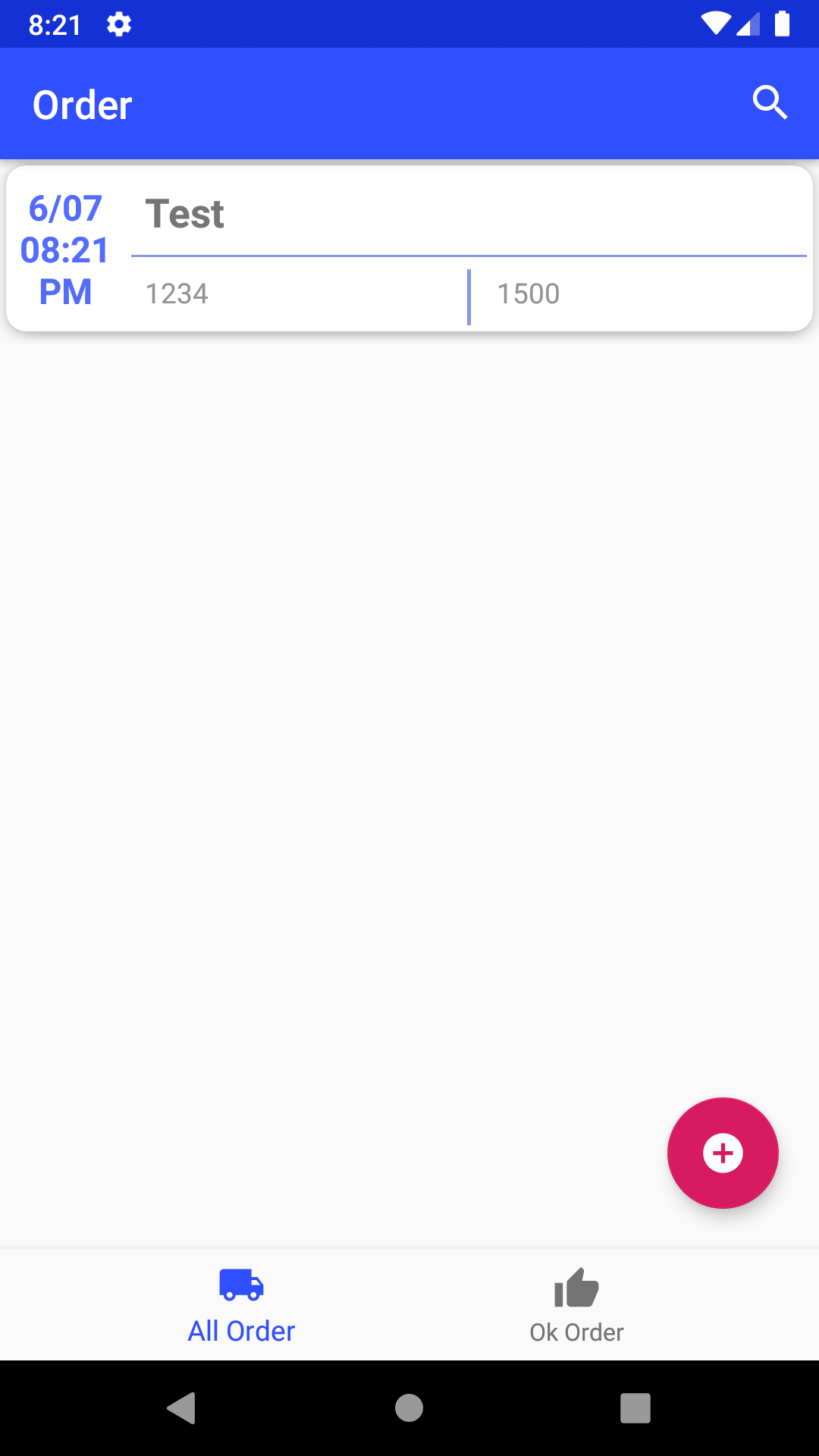Go back using the system back button

click(x=182, y=1408)
